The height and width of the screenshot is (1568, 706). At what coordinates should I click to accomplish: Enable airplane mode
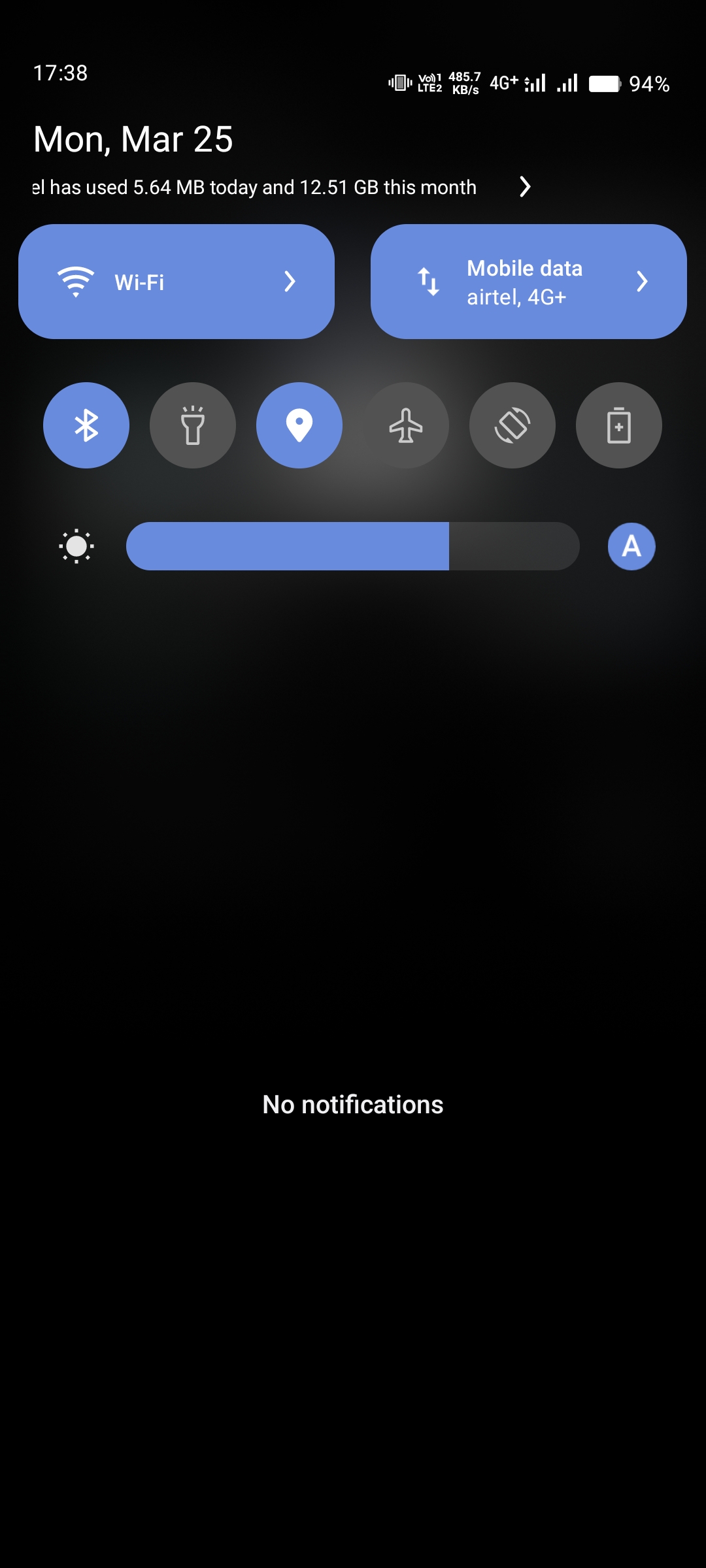pyautogui.click(x=406, y=425)
